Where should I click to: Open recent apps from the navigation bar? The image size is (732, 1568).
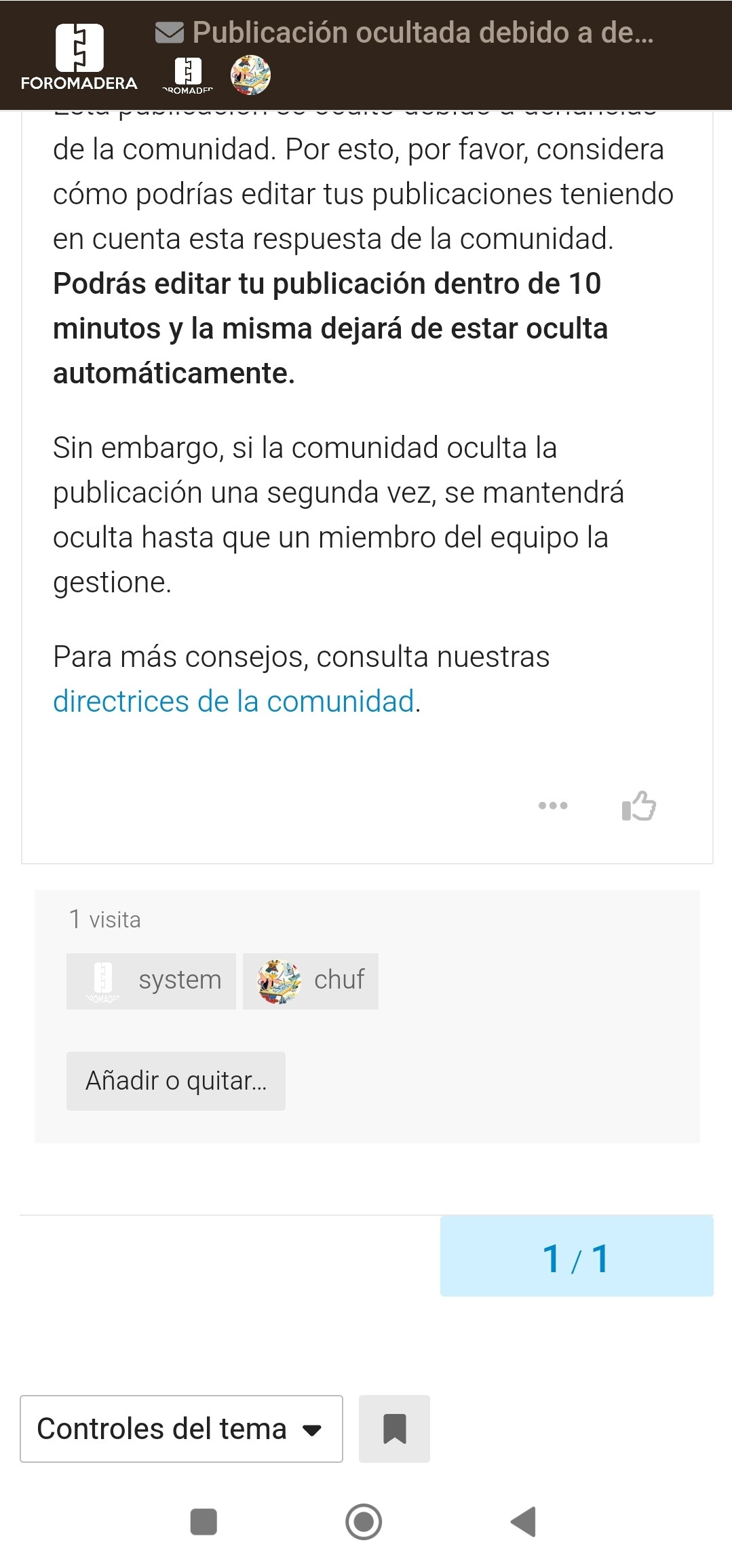204,1521
